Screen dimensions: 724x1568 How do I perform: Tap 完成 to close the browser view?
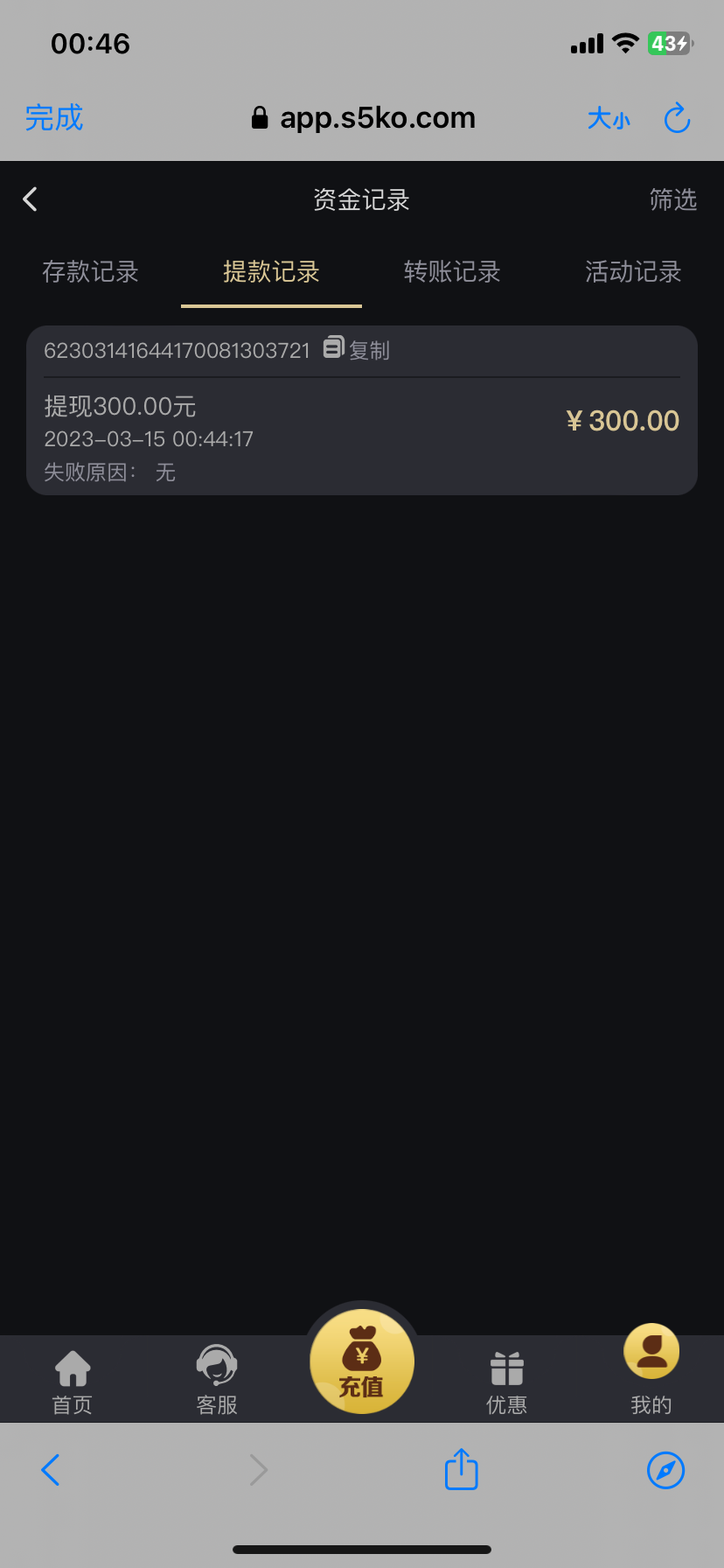click(x=54, y=118)
